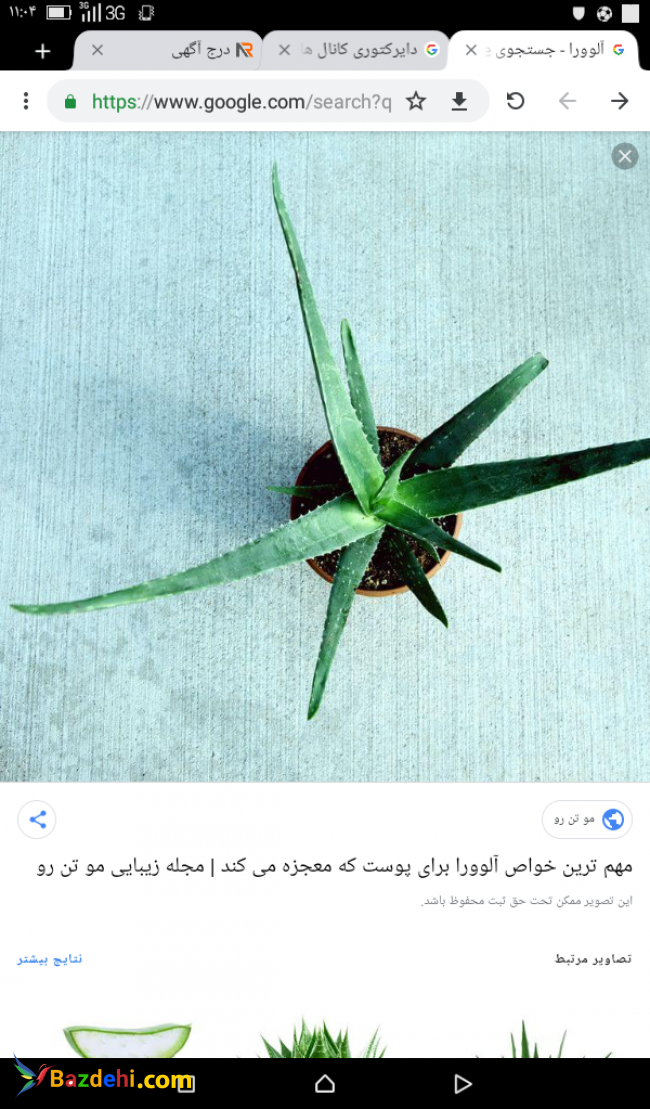Viewport: 650px width, 1109px height.
Task: Open a new browser tab
Action: (x=42, y=51)
